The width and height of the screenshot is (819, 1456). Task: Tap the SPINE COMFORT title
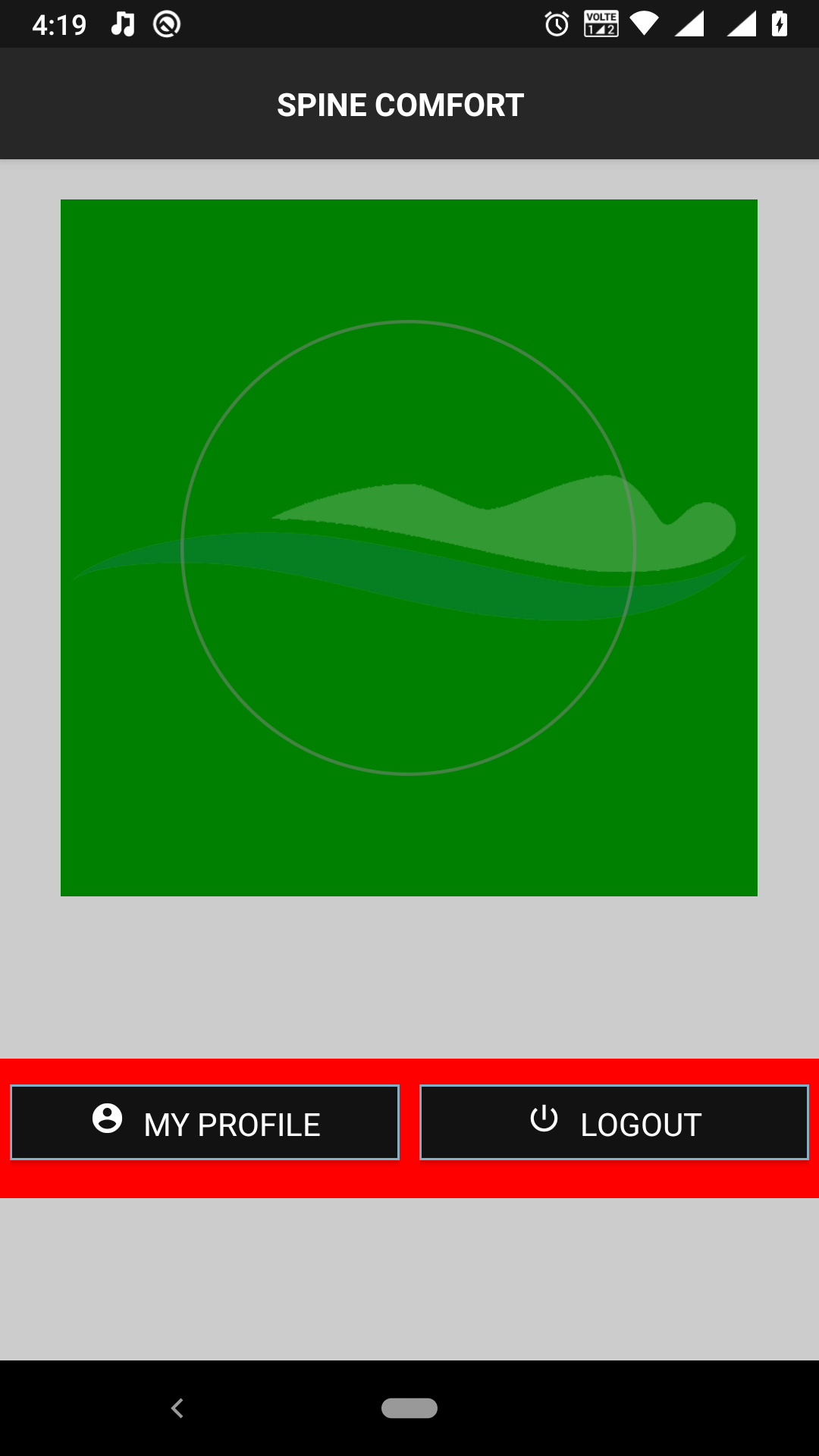[400, 104]
